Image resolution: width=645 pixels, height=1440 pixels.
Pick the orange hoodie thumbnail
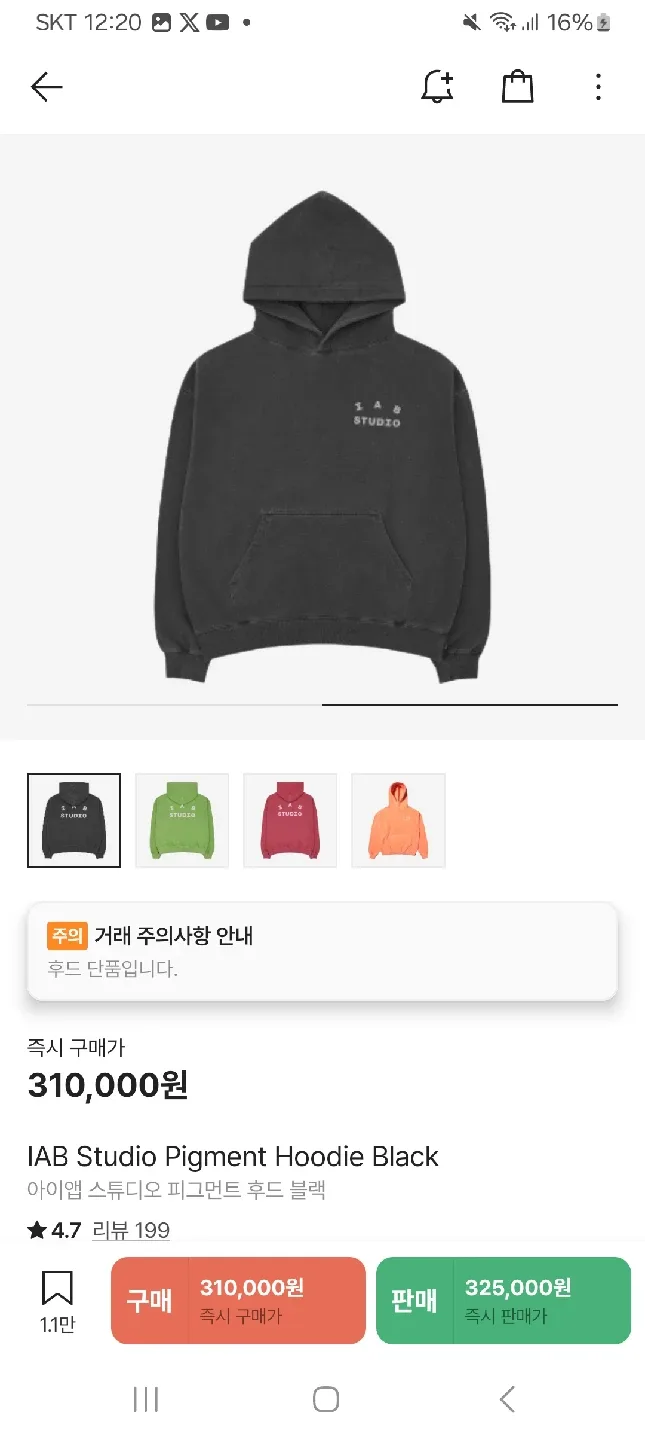tap(398, 820)
